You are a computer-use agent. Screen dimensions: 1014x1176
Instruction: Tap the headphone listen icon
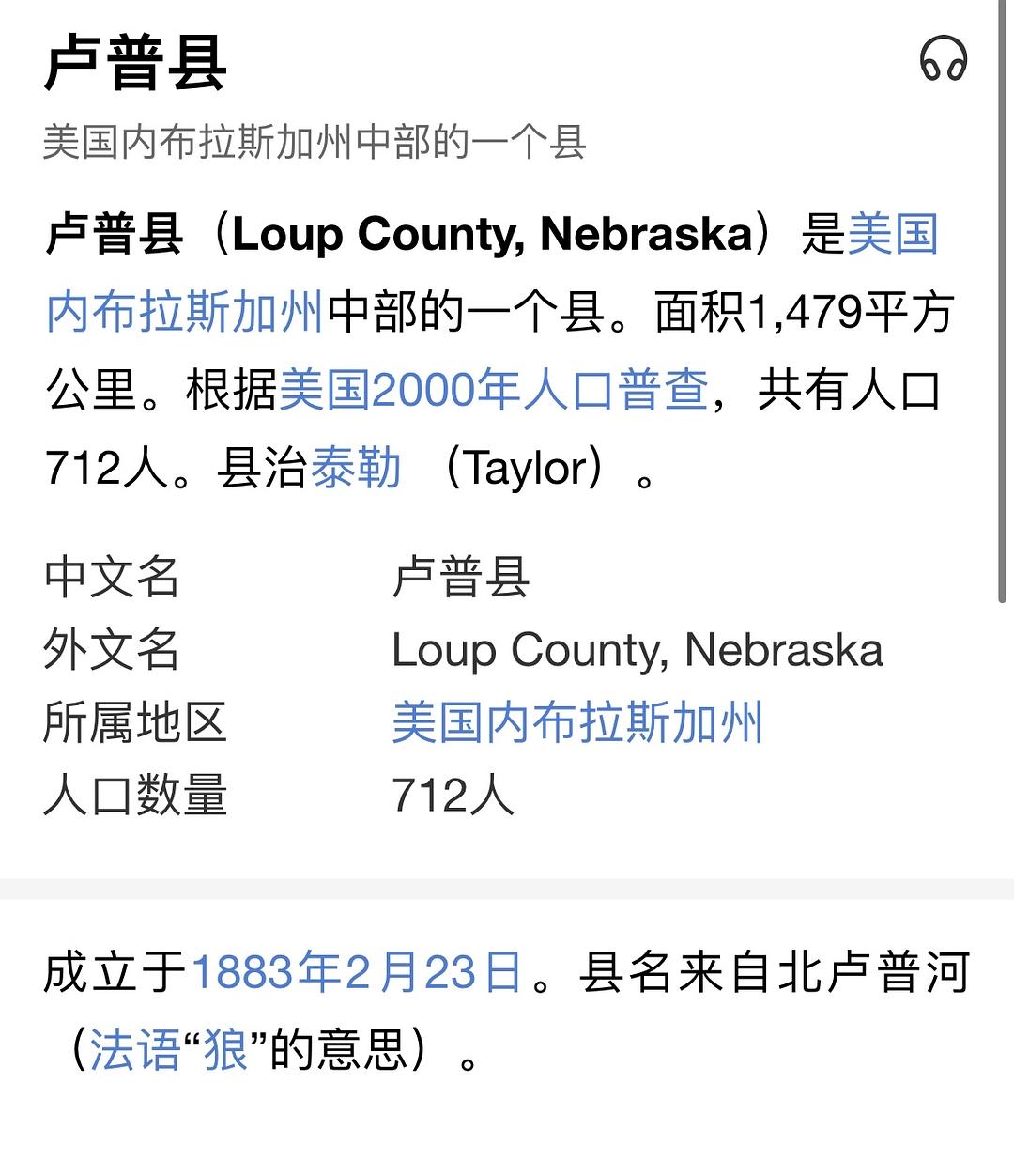[943, 60]
